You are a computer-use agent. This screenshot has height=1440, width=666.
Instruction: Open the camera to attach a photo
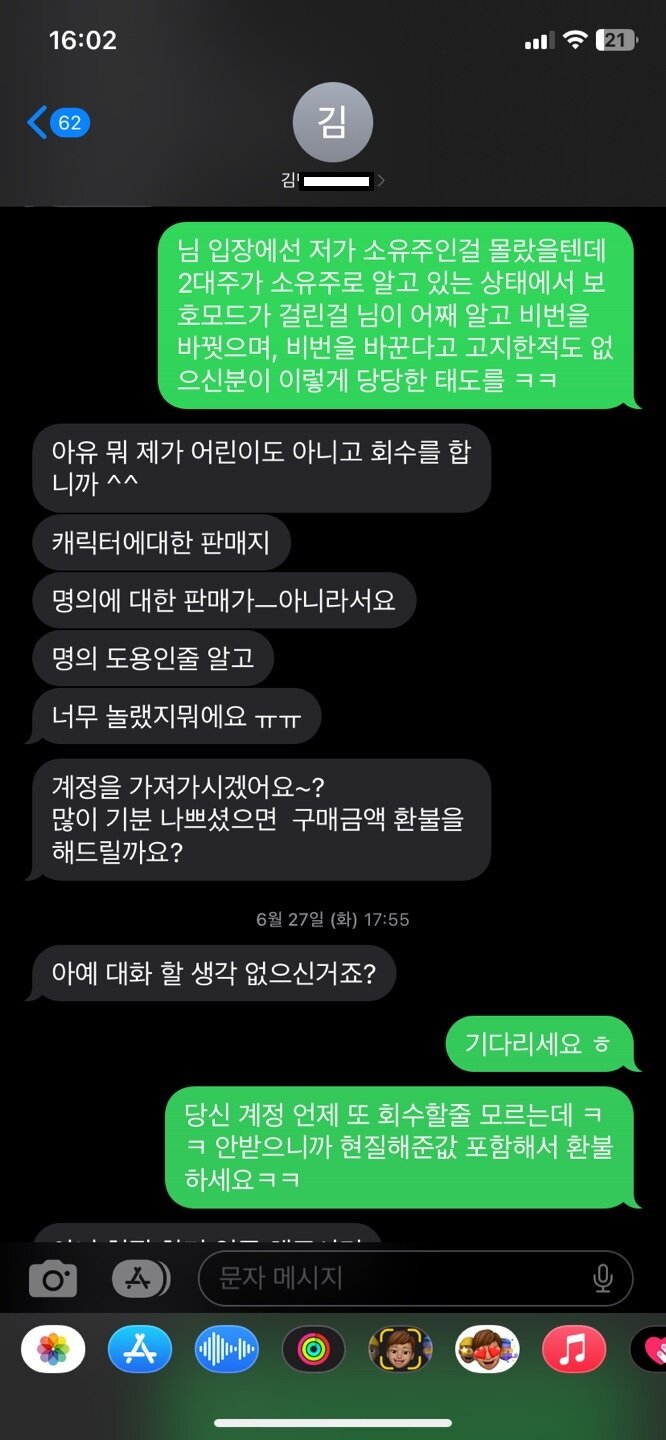[x=53, y=1278]
